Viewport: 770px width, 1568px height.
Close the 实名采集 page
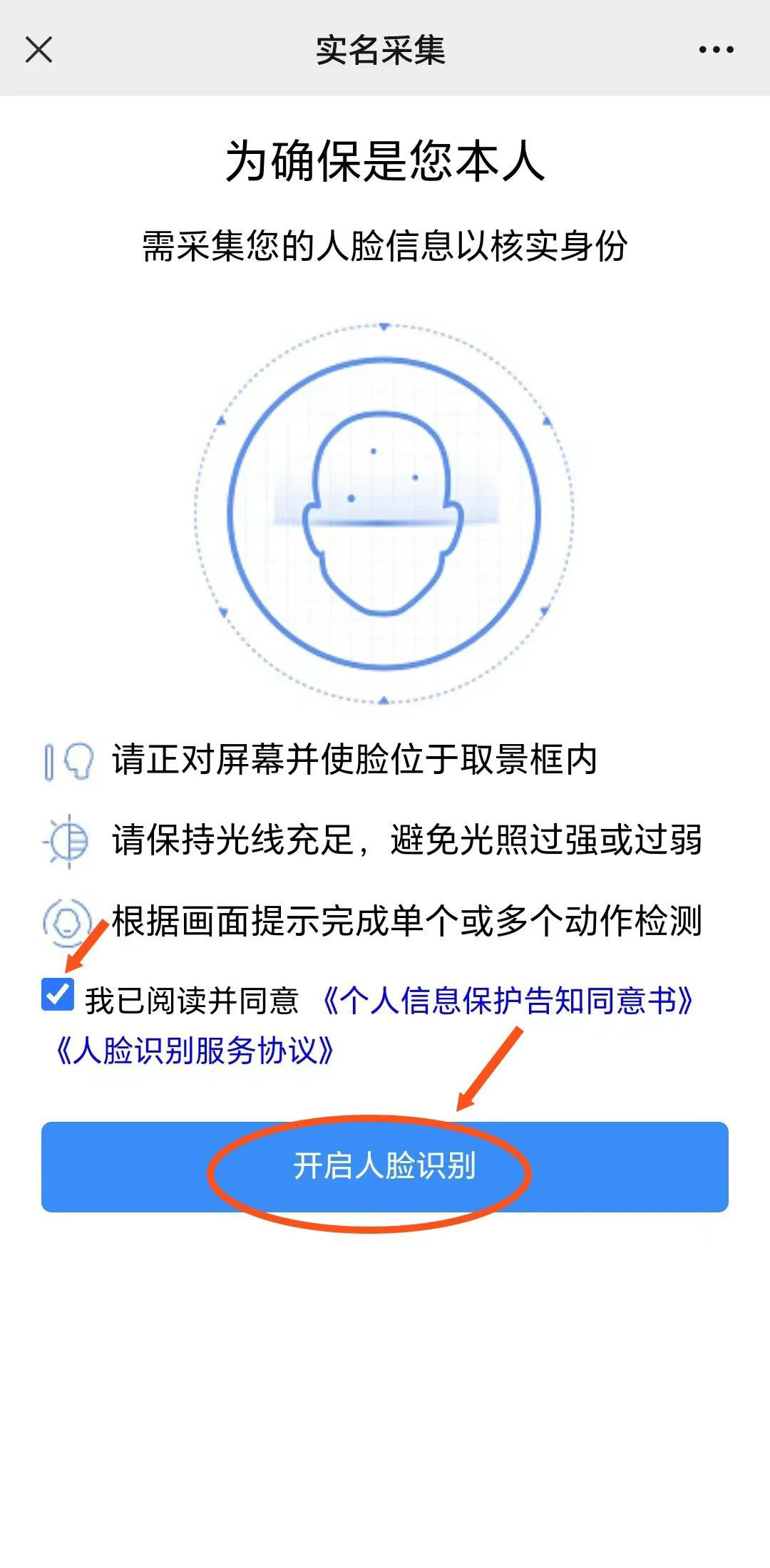tap(38, 50)
